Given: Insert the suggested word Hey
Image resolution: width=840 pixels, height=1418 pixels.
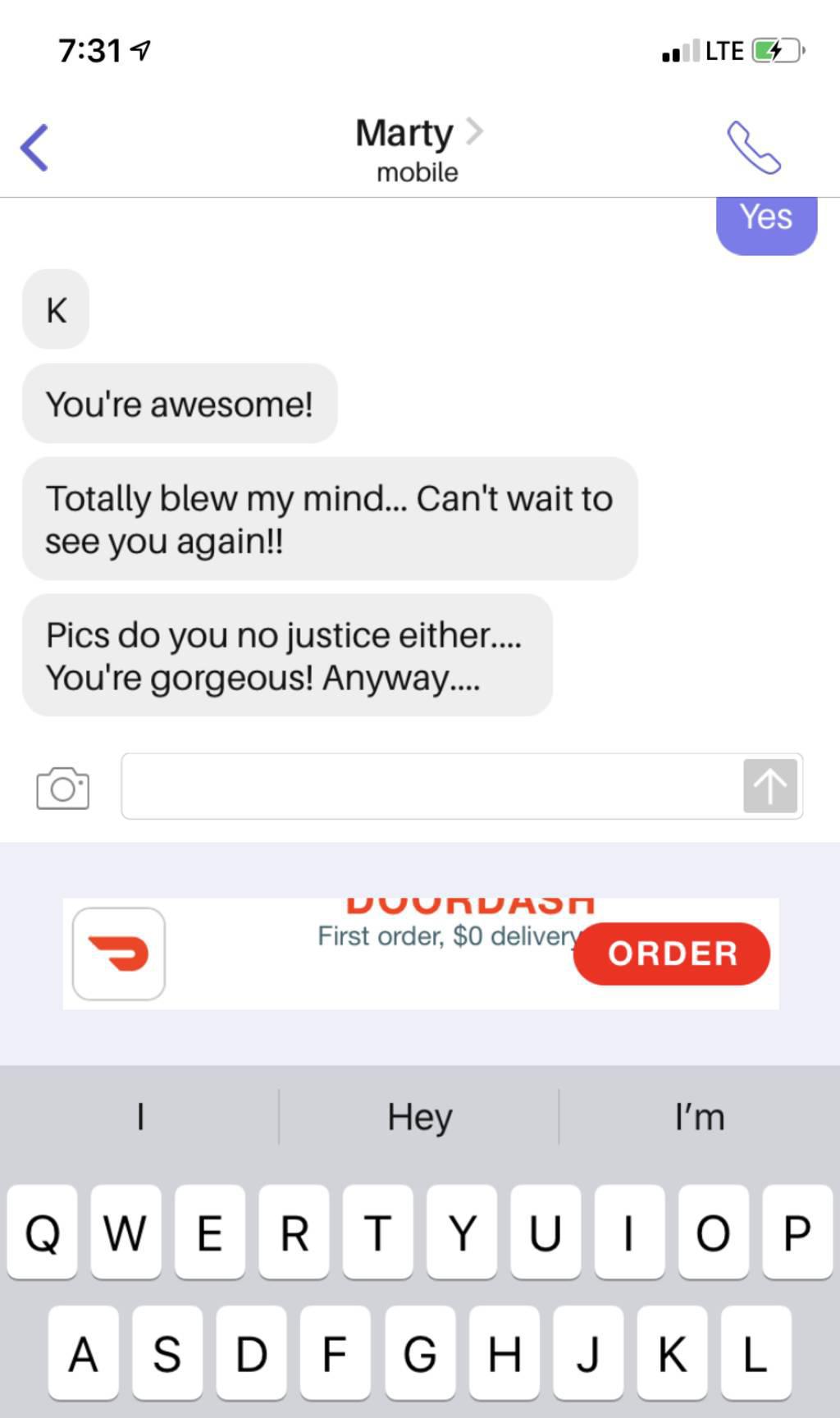Looking at the screenshot, I should tap(419, 1117).
